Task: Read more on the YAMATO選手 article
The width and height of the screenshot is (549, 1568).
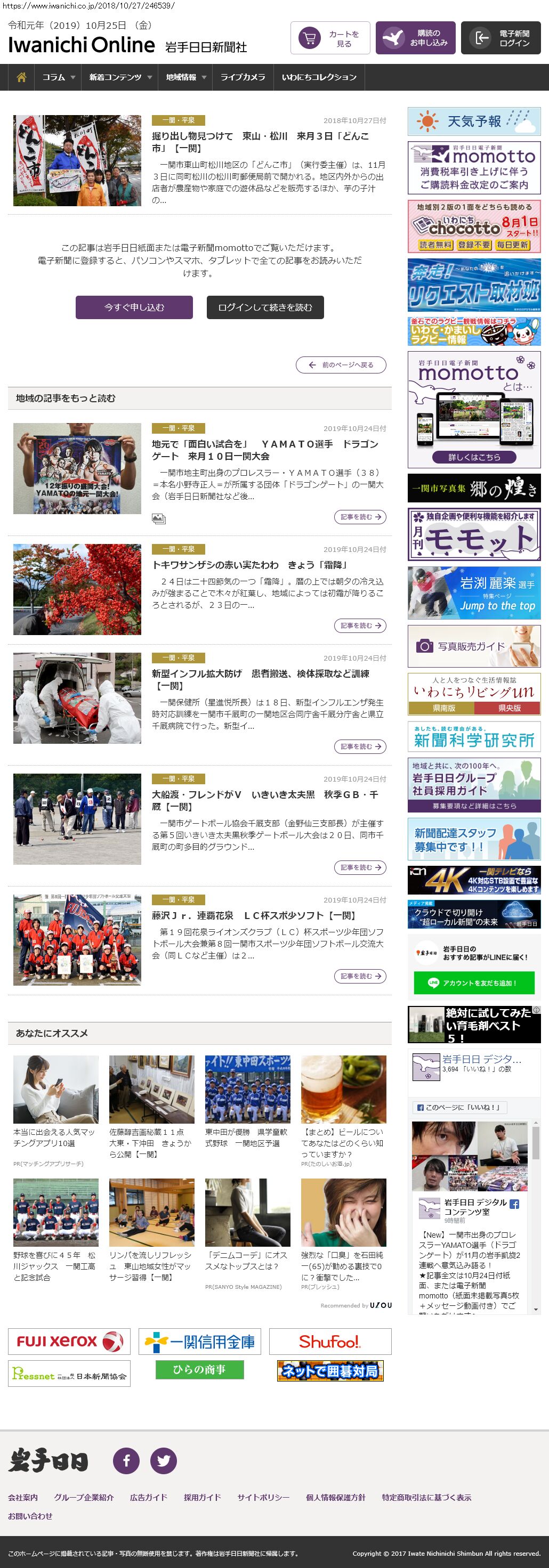Action: click(x=360, y=517)
